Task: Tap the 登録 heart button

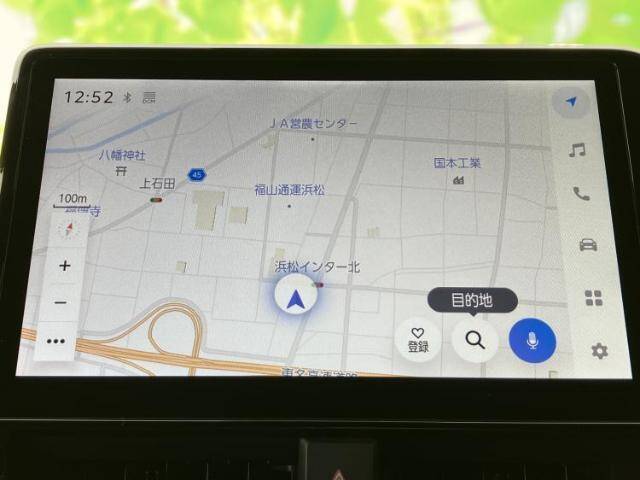Action: coord(418,340)
